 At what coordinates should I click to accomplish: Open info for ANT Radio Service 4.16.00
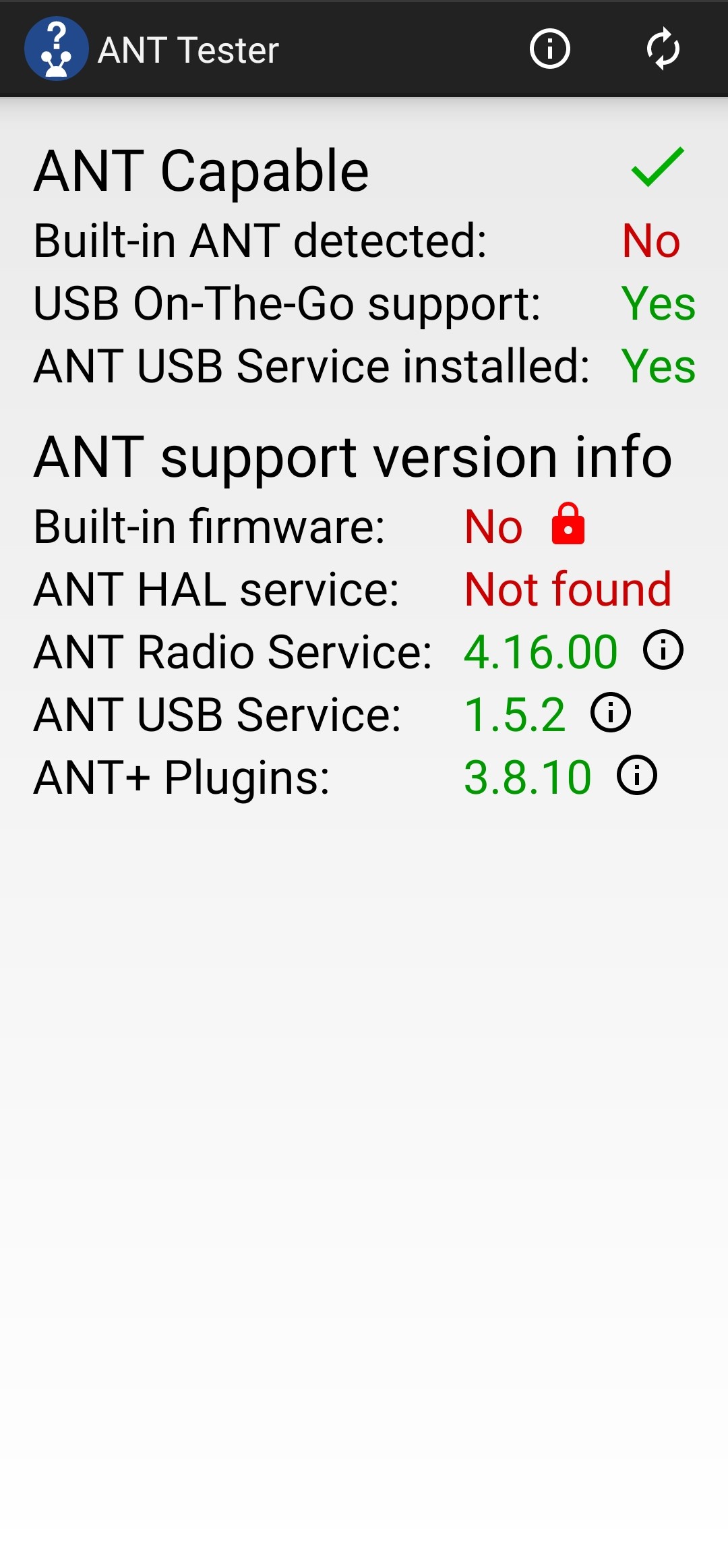[x=663, y=650]
